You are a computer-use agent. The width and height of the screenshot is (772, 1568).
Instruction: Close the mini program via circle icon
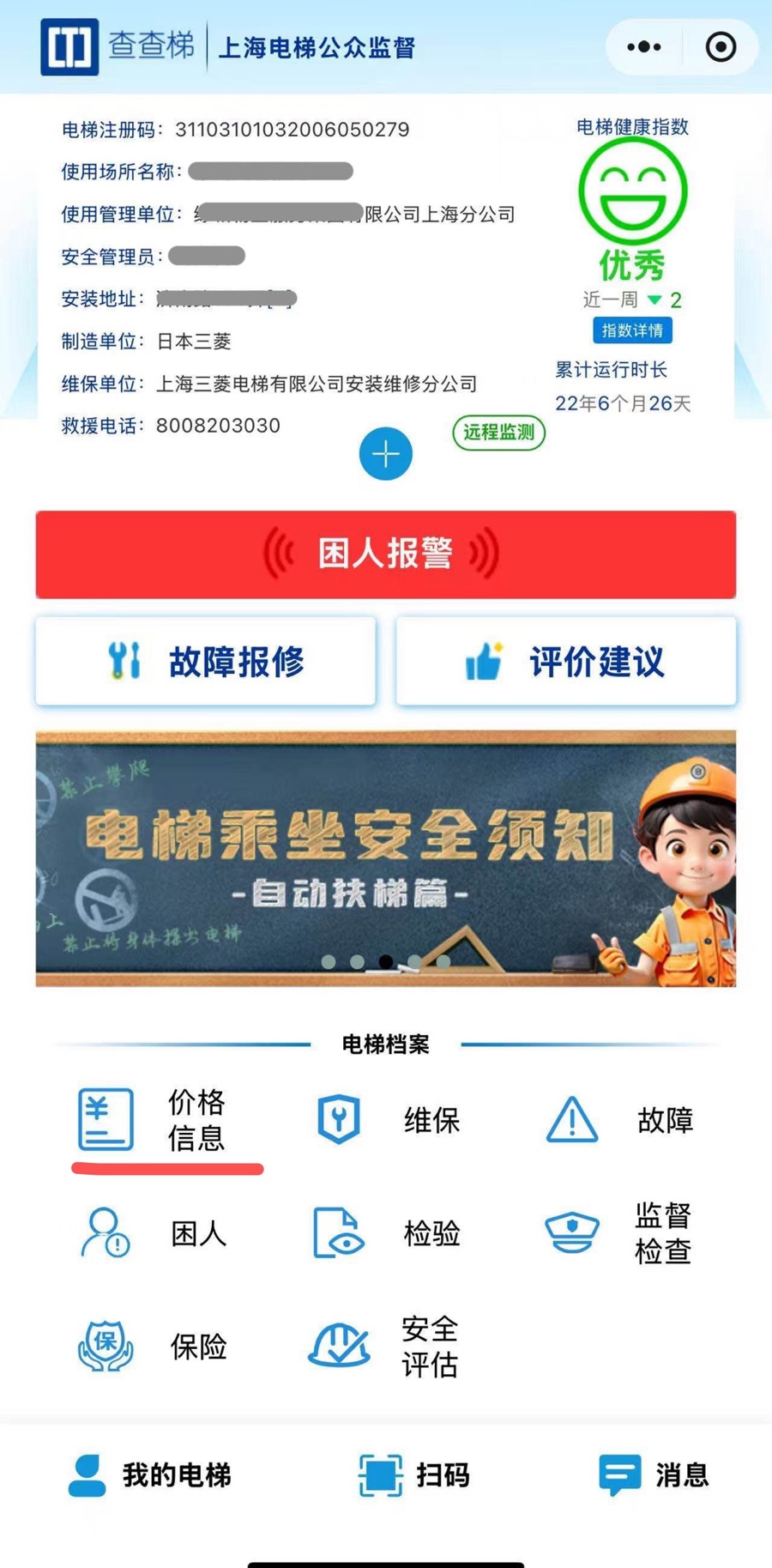coord(721,47)
